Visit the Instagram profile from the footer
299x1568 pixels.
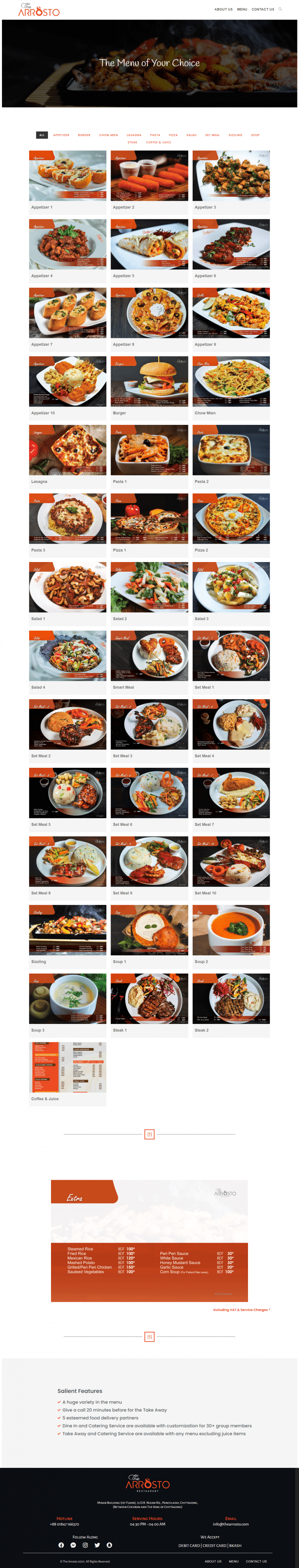pyautogui.click(x=85, y=1545)
